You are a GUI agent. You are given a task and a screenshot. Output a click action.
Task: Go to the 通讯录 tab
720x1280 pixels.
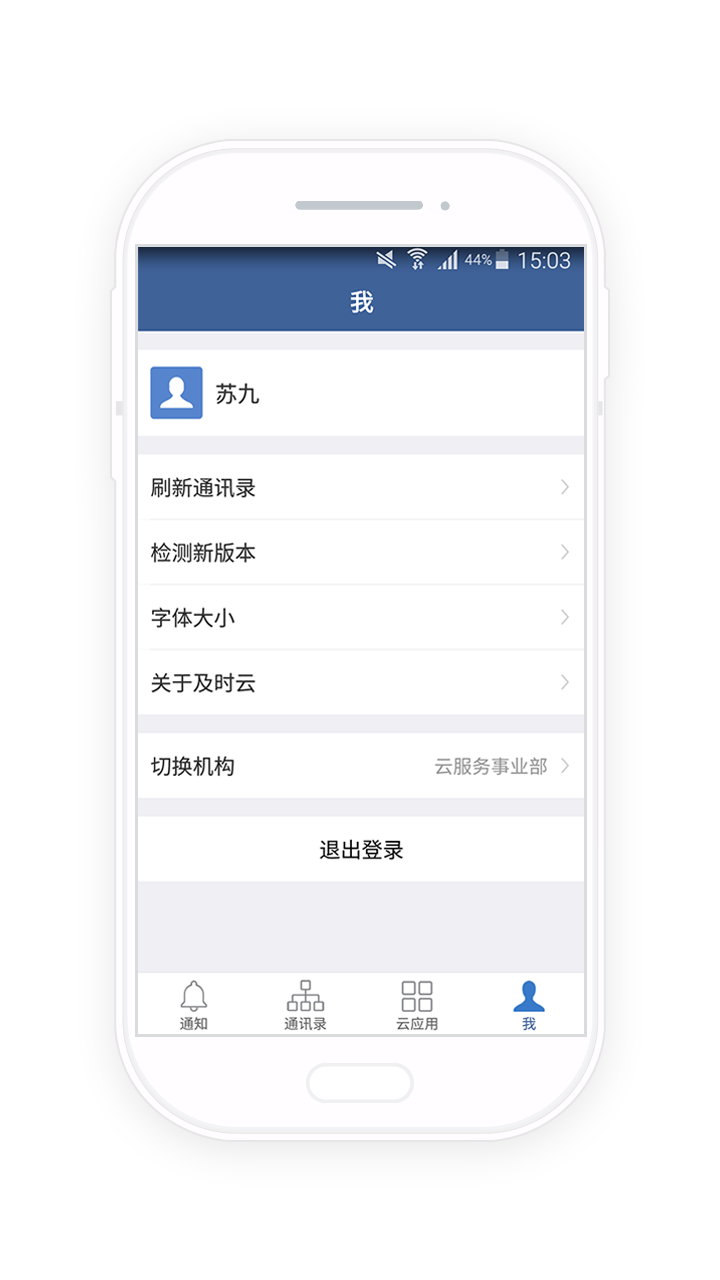point(305,1005)
